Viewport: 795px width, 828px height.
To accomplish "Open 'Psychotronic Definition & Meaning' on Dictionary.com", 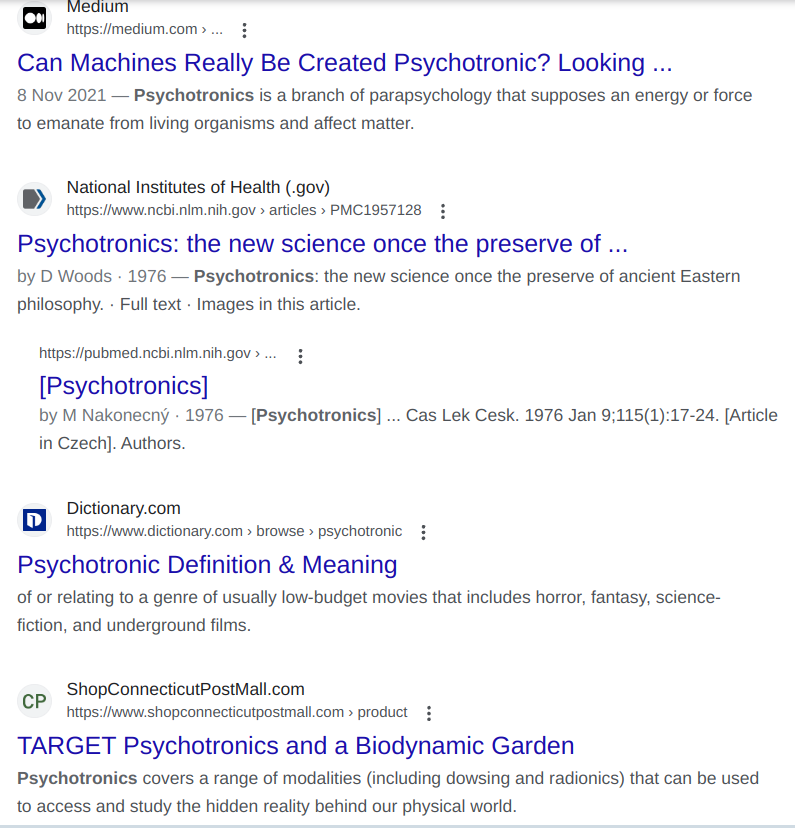I will pos(207,565).
